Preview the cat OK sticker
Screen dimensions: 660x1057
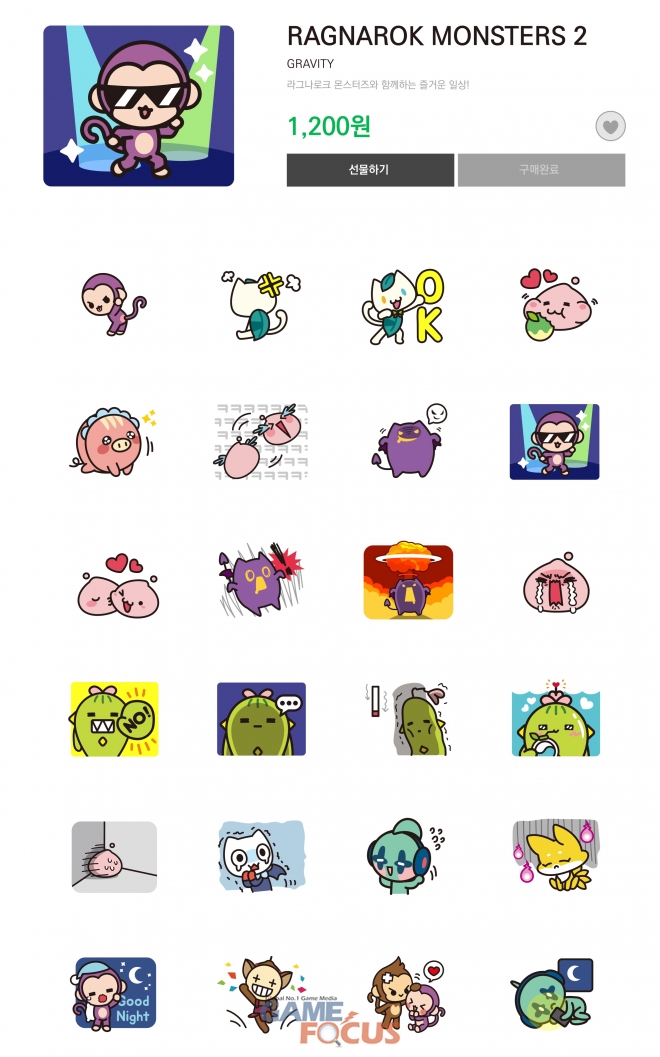[402, 304]
